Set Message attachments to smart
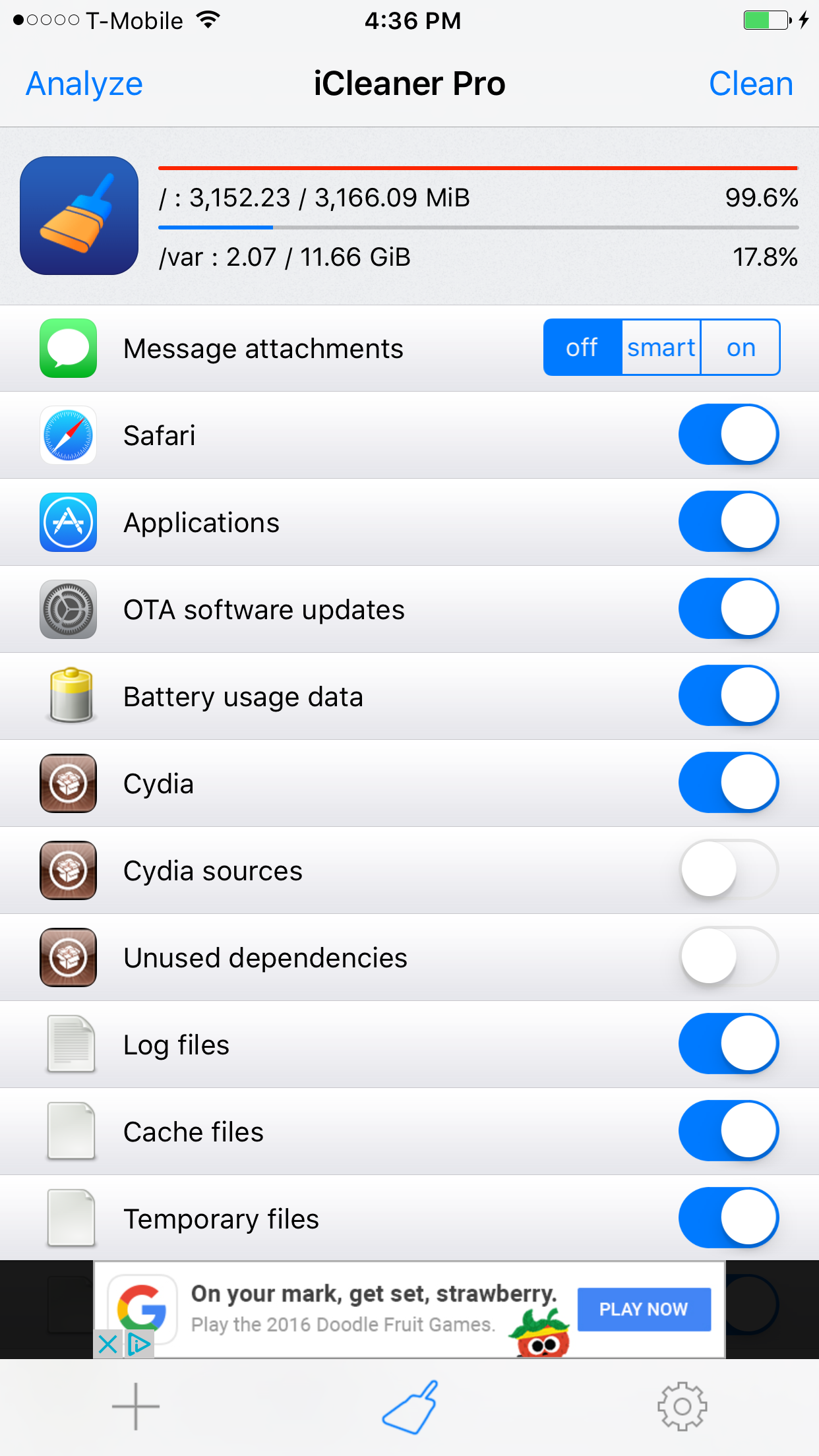Viewport: 819px width, 1456px height. pos(661,348)
